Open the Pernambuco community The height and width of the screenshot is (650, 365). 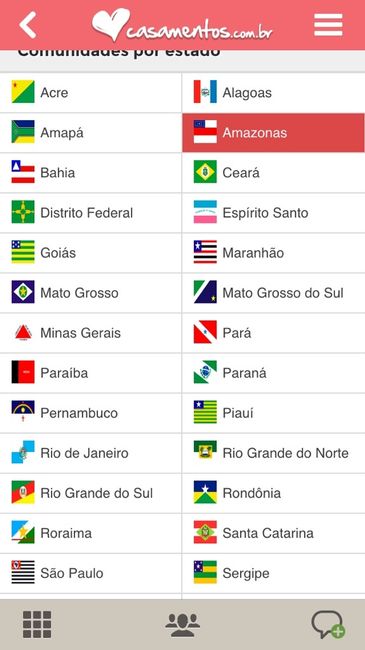pos(90,413)
